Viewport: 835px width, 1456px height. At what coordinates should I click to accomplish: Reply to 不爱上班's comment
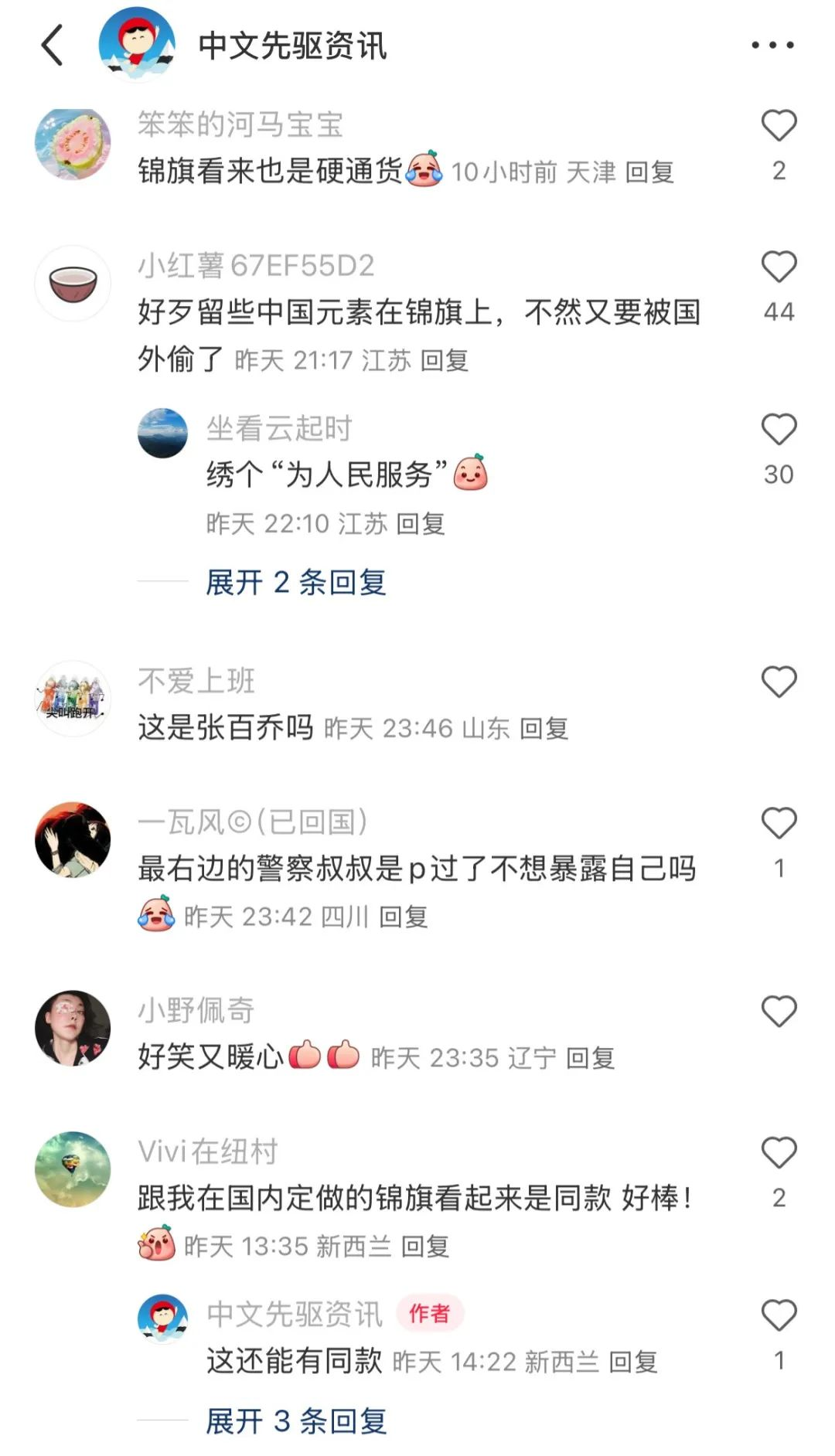pos(544,728)
